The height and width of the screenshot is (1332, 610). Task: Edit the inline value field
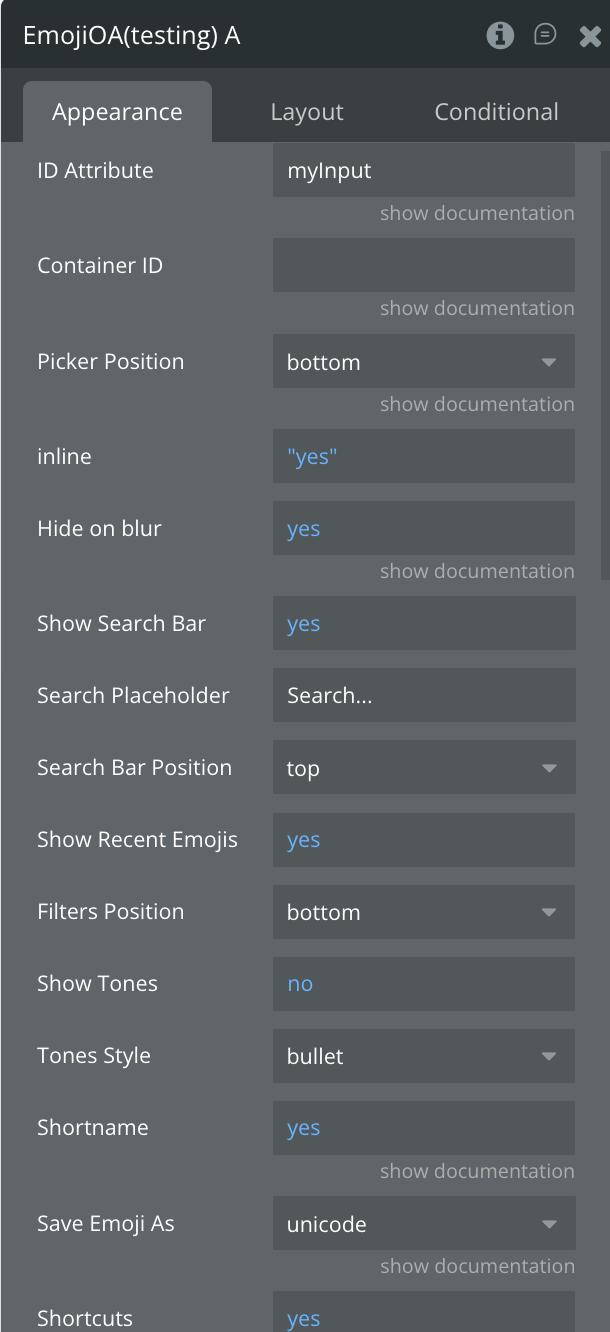(x=423, y=457)
